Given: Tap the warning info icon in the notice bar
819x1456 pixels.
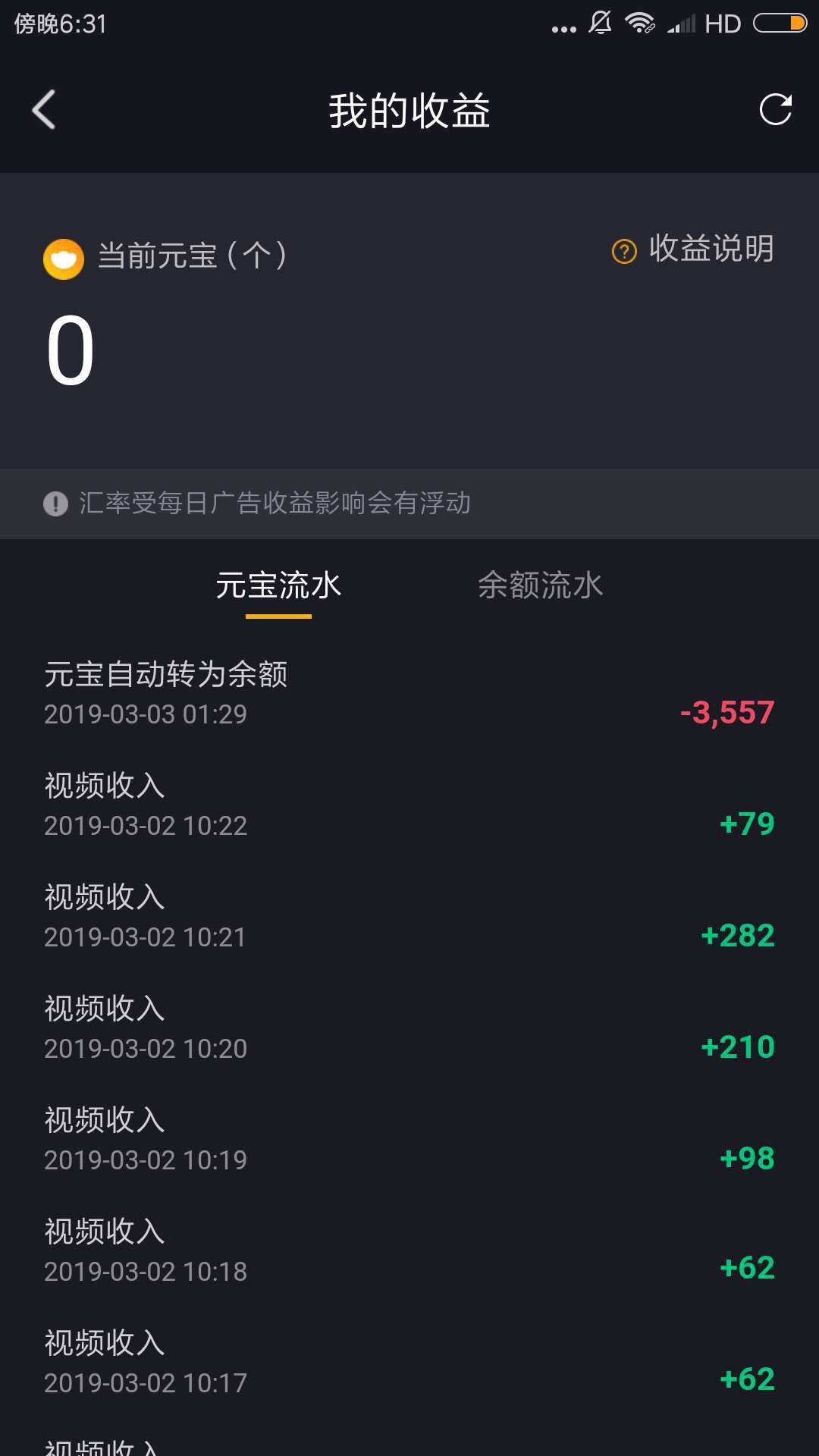Looking at the screenshot, I should (x=55, y=502).
